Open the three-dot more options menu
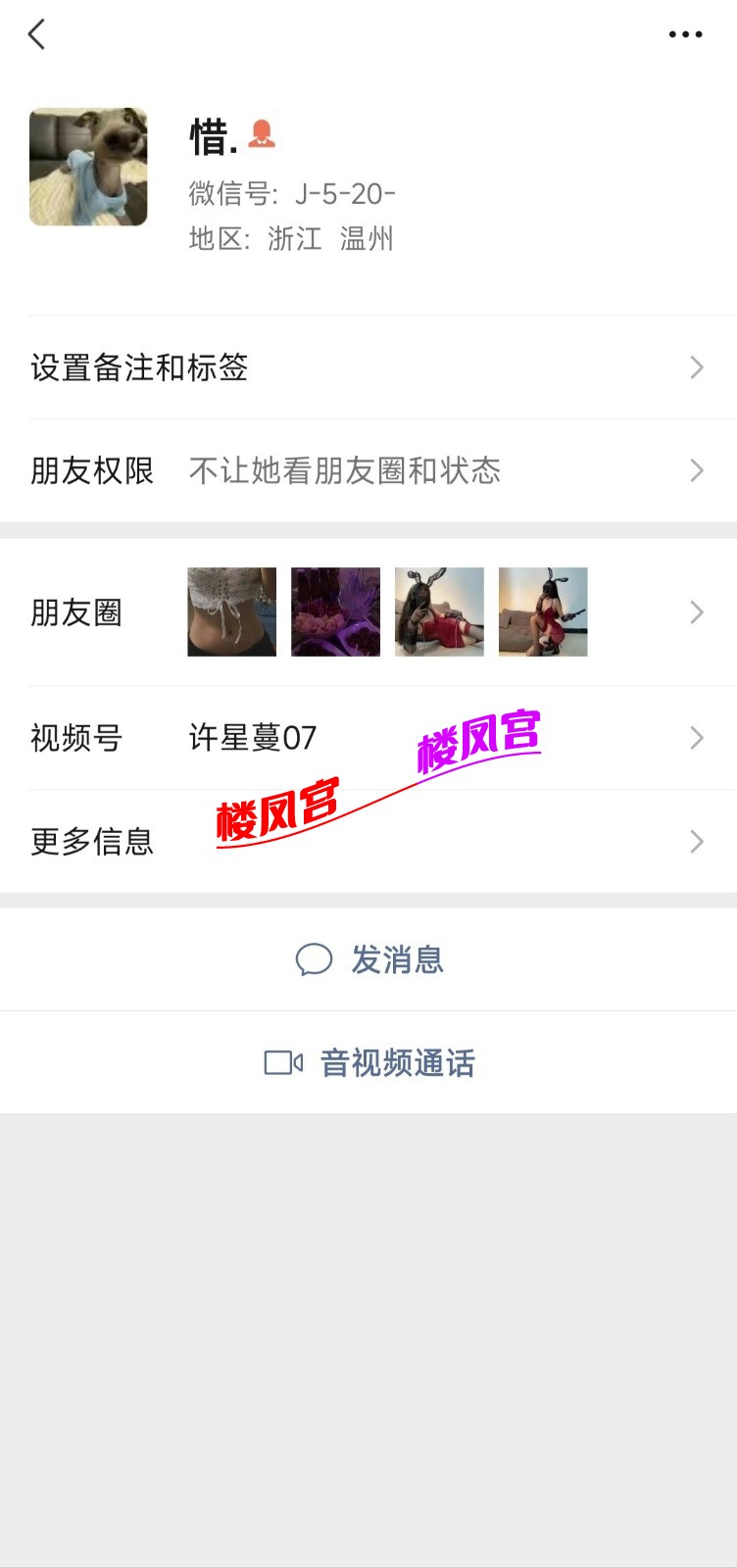 pos(685,35)
